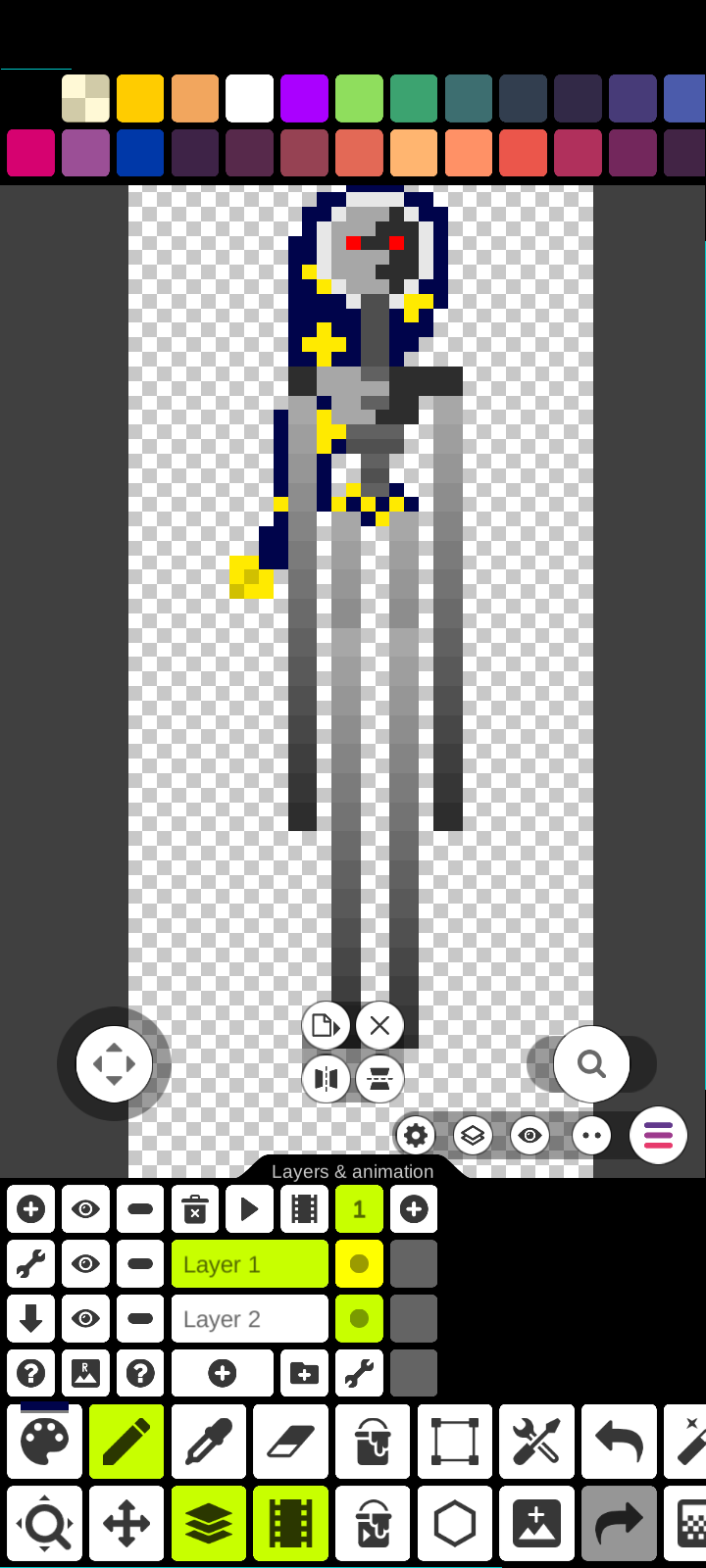Switch to the eraser tool
706x1568 pixels.
coord(290,1442)
